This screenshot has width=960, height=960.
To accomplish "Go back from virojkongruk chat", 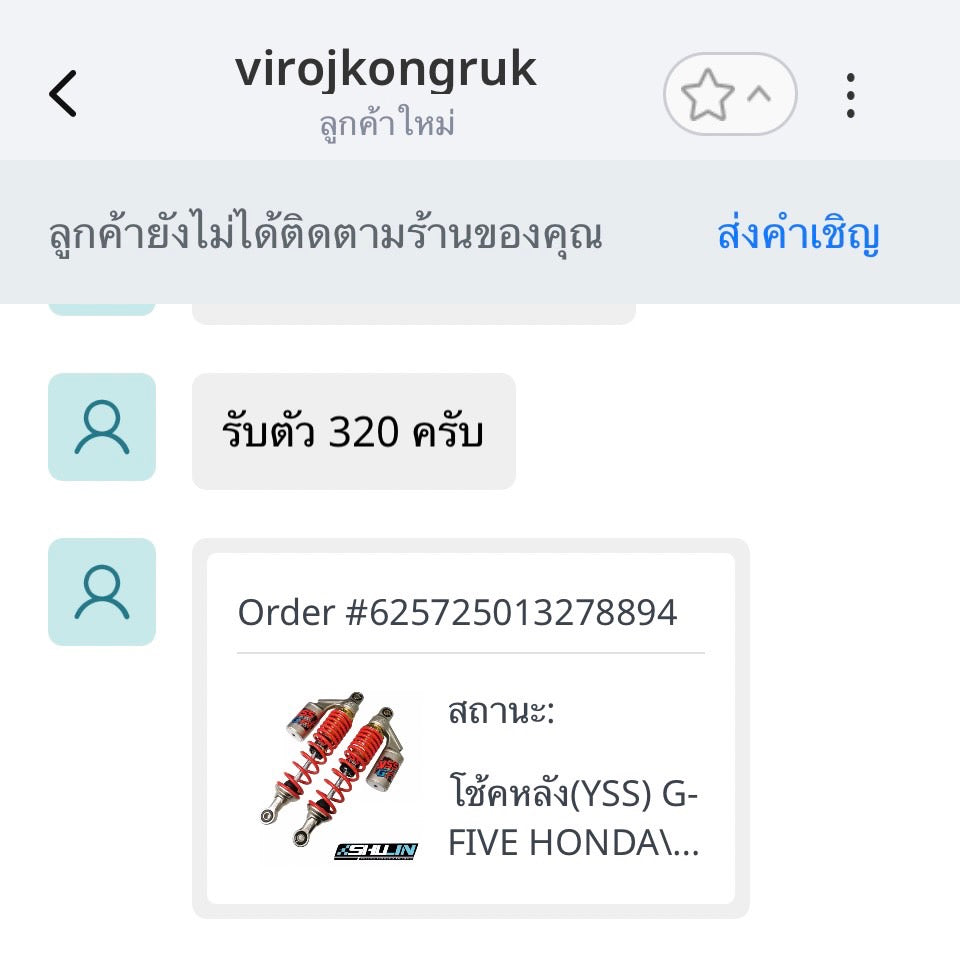I will point(63,95).
